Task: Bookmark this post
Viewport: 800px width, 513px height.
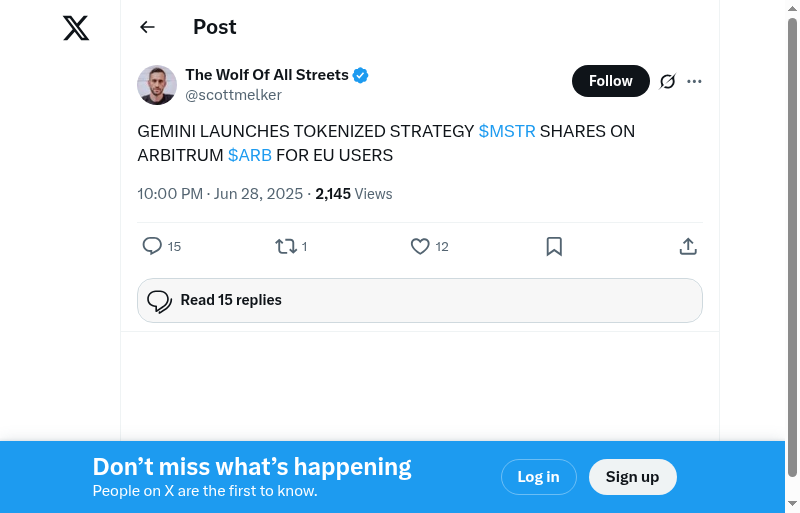Action: click(x=554, y=246)
